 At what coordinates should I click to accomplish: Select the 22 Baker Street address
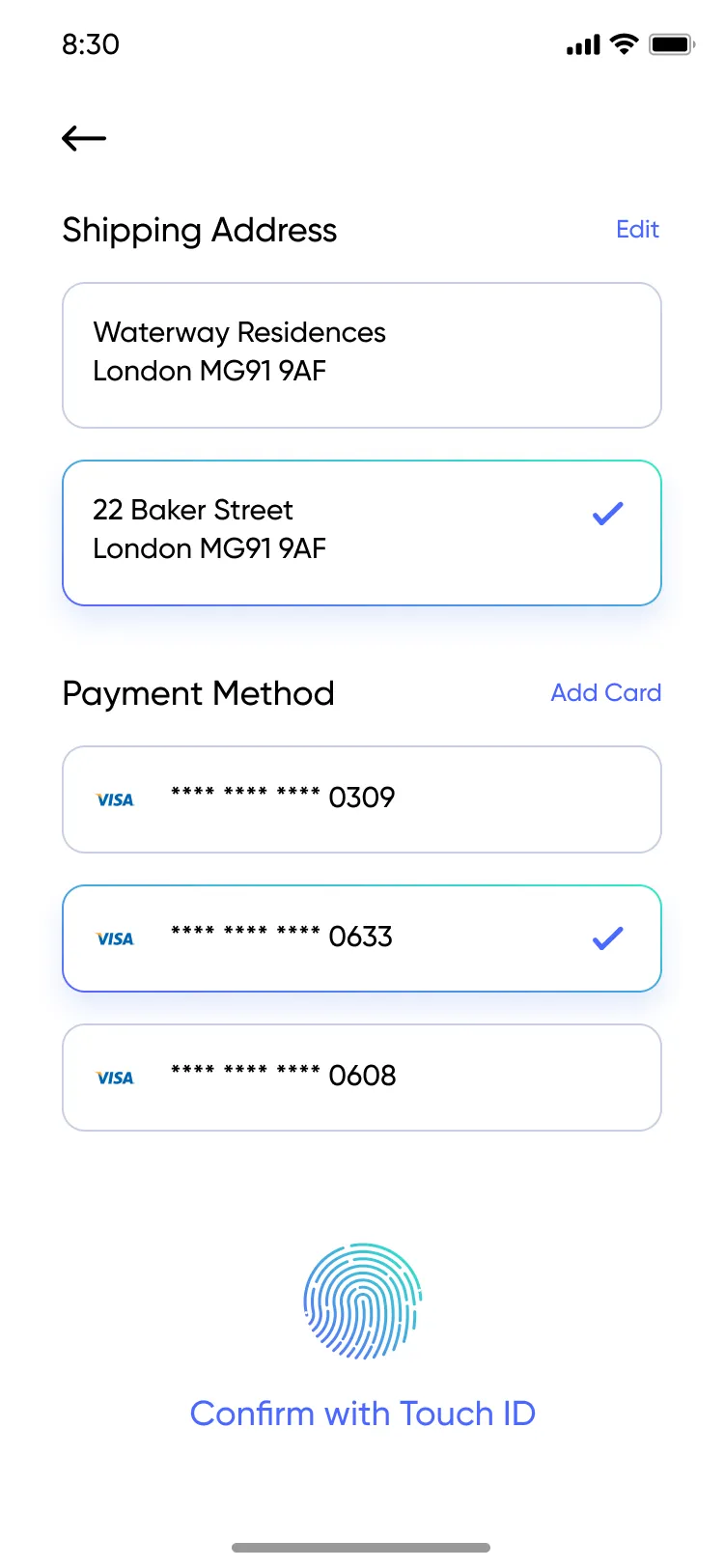click(361, 532)
